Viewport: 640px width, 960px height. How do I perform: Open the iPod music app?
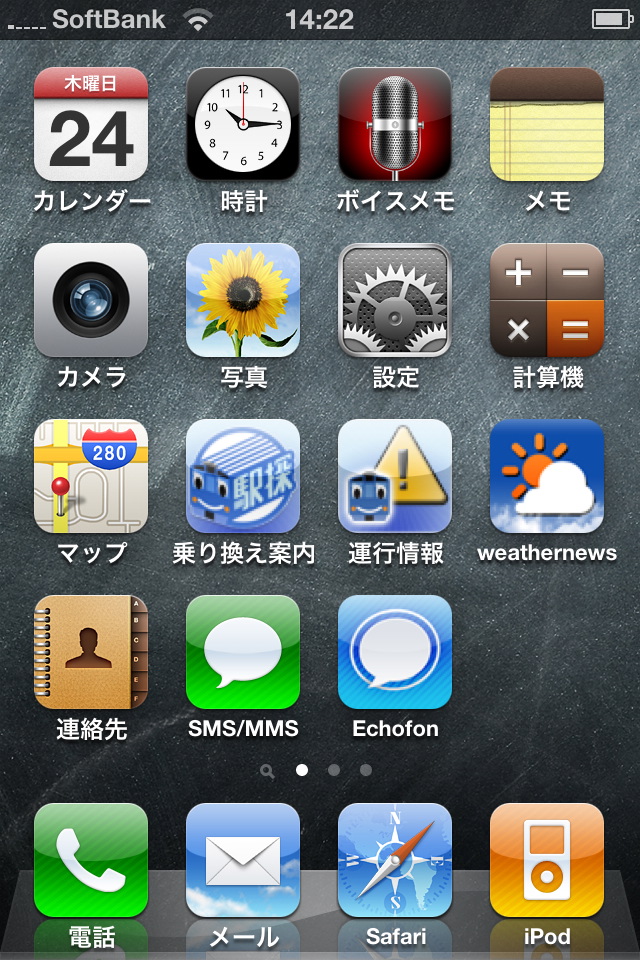tap(547, 860)
